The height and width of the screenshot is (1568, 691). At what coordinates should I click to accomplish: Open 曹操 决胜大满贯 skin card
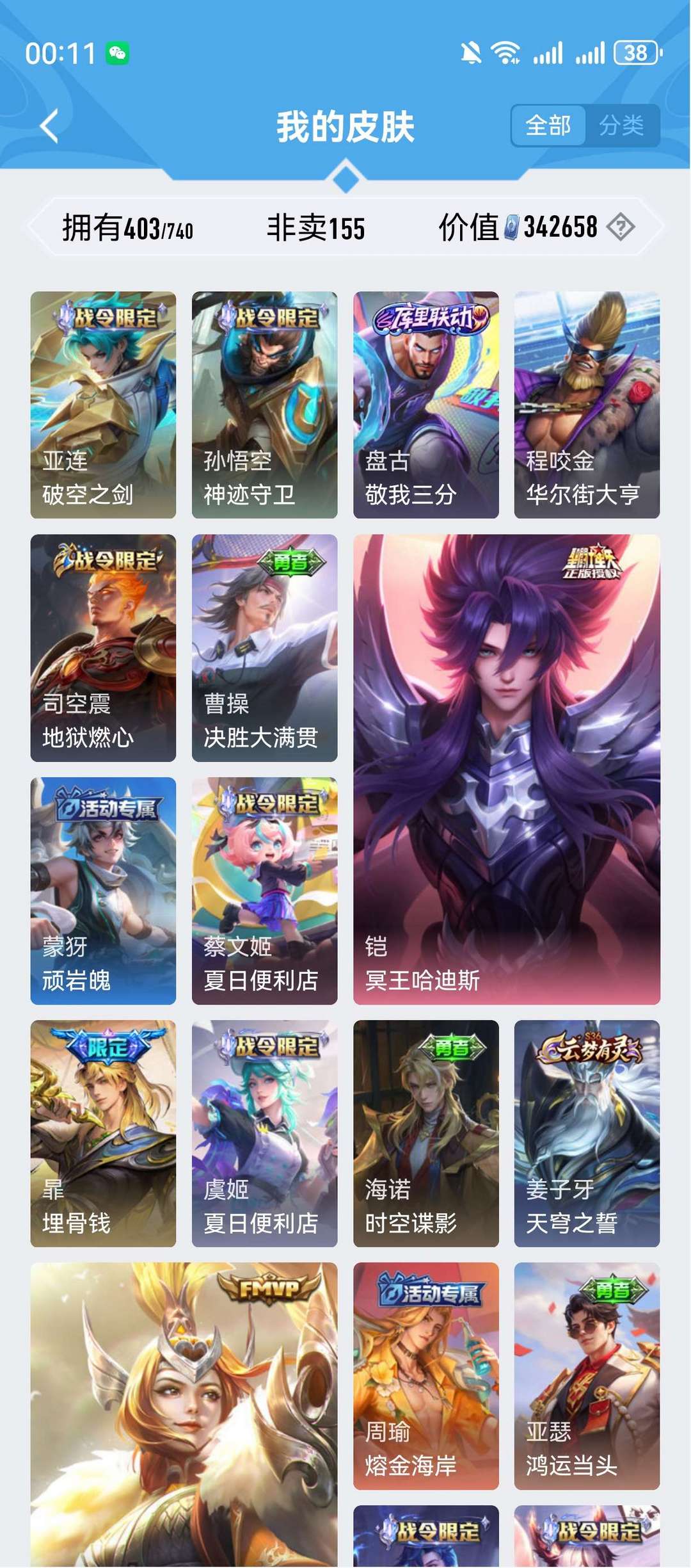(x=264, y=647)
